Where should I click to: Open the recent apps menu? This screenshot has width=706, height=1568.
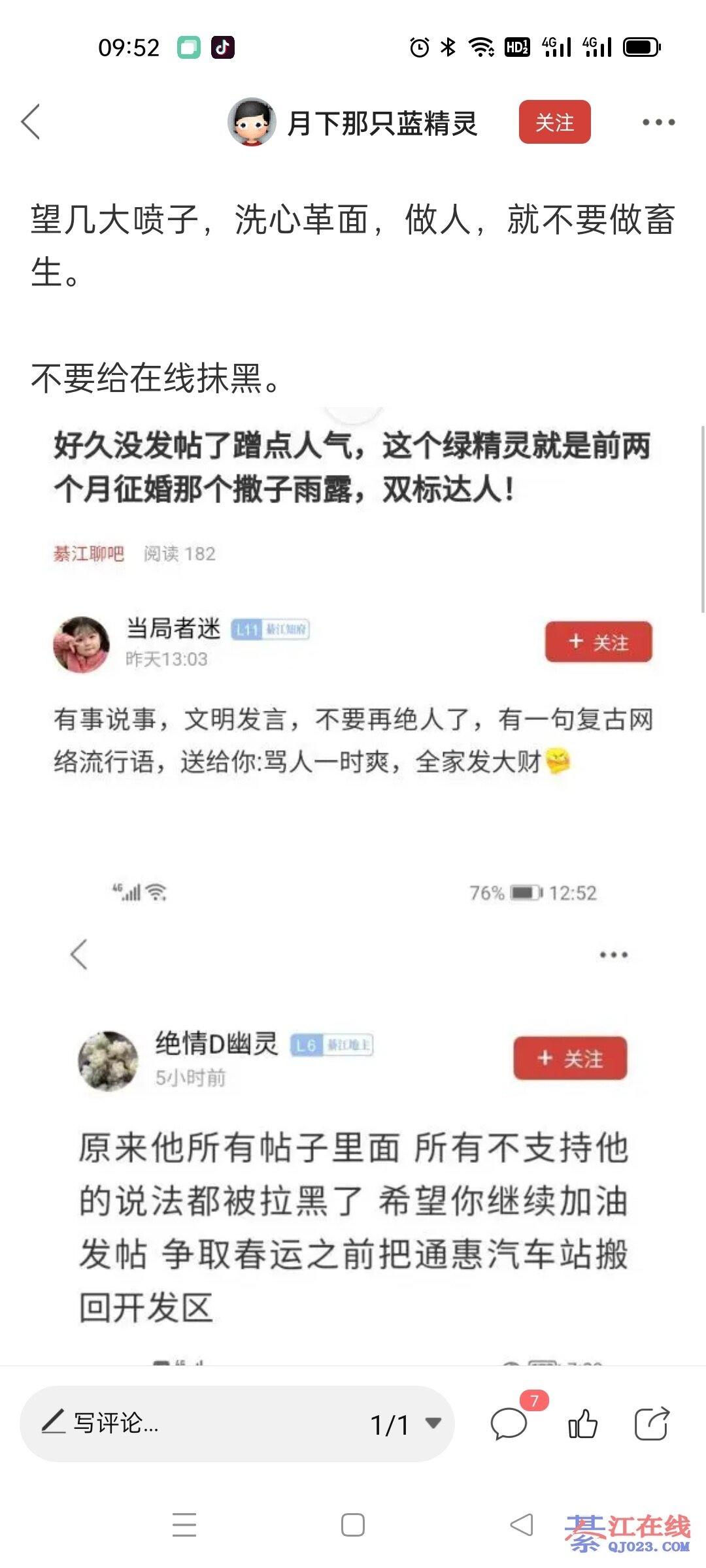(x=184, y=1525)
